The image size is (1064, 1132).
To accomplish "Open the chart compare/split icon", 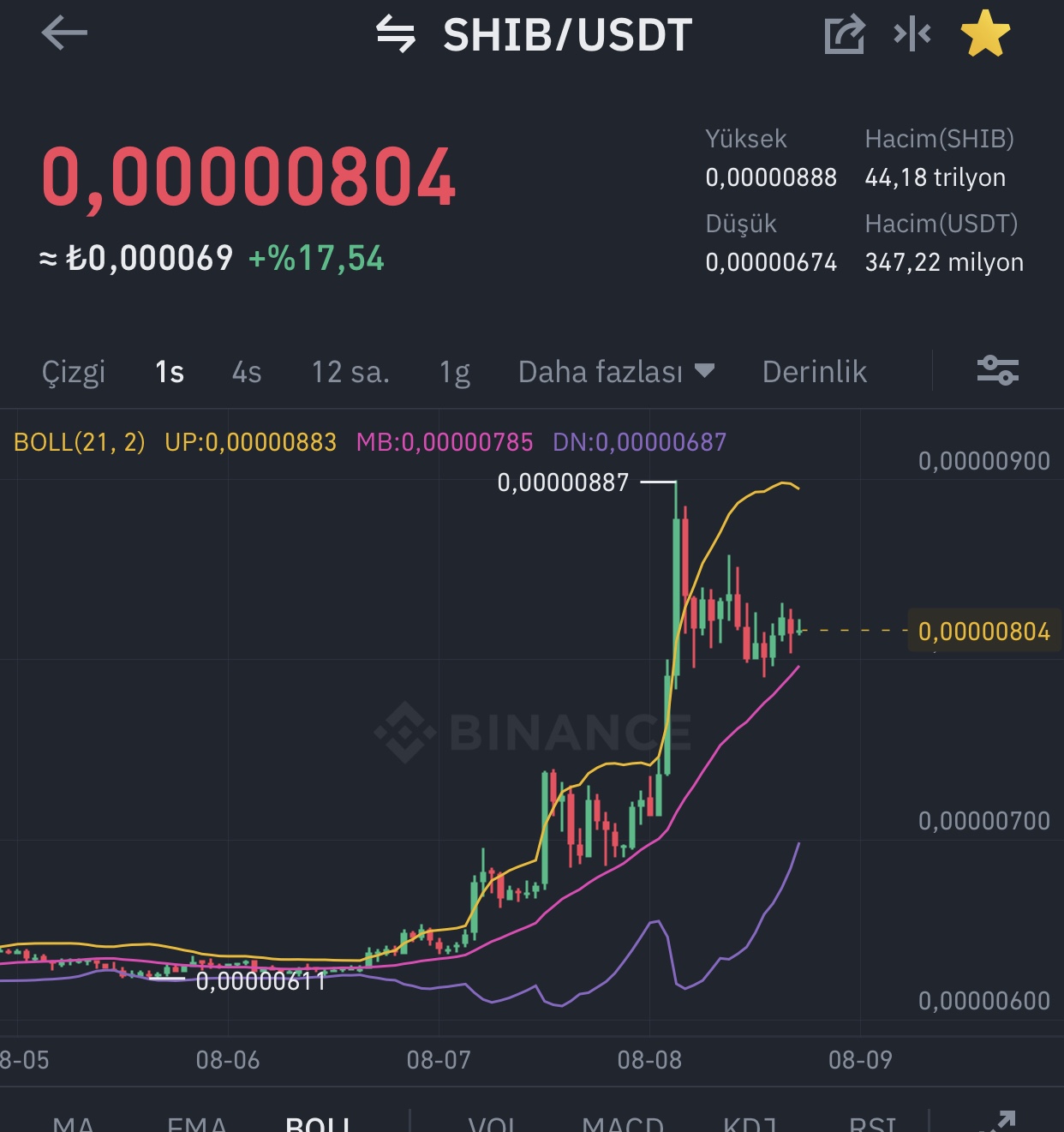I will click(912, 34).
